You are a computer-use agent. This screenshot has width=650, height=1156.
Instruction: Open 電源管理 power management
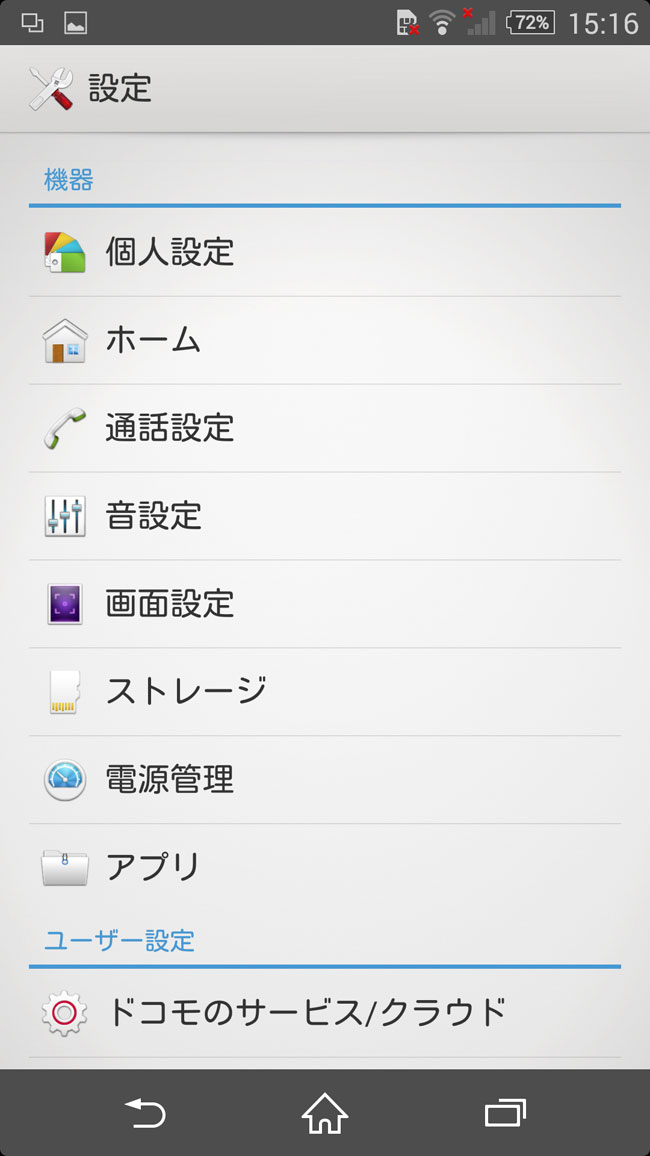pos(325,780)
